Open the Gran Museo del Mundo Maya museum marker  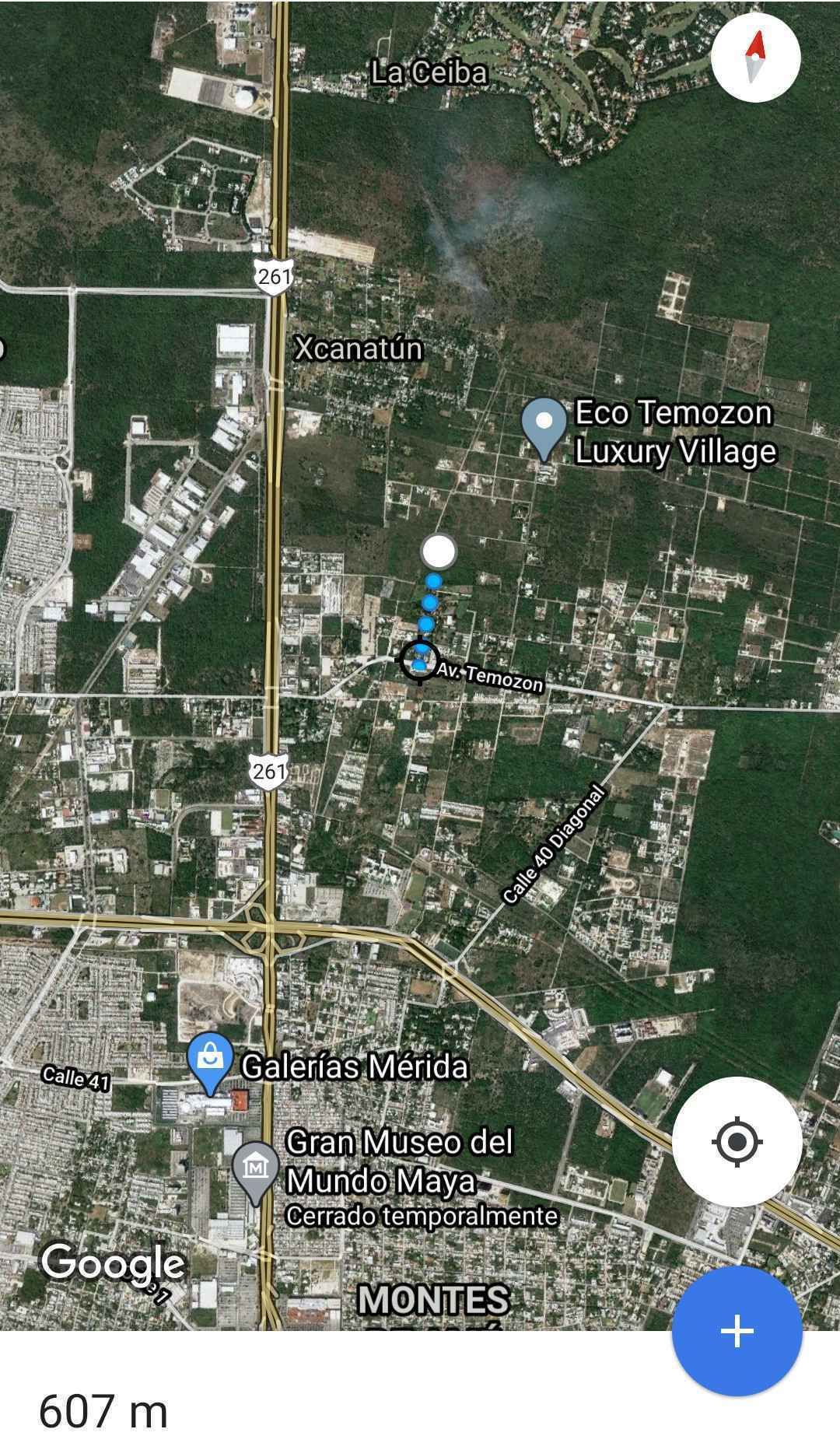[257, 1165]
